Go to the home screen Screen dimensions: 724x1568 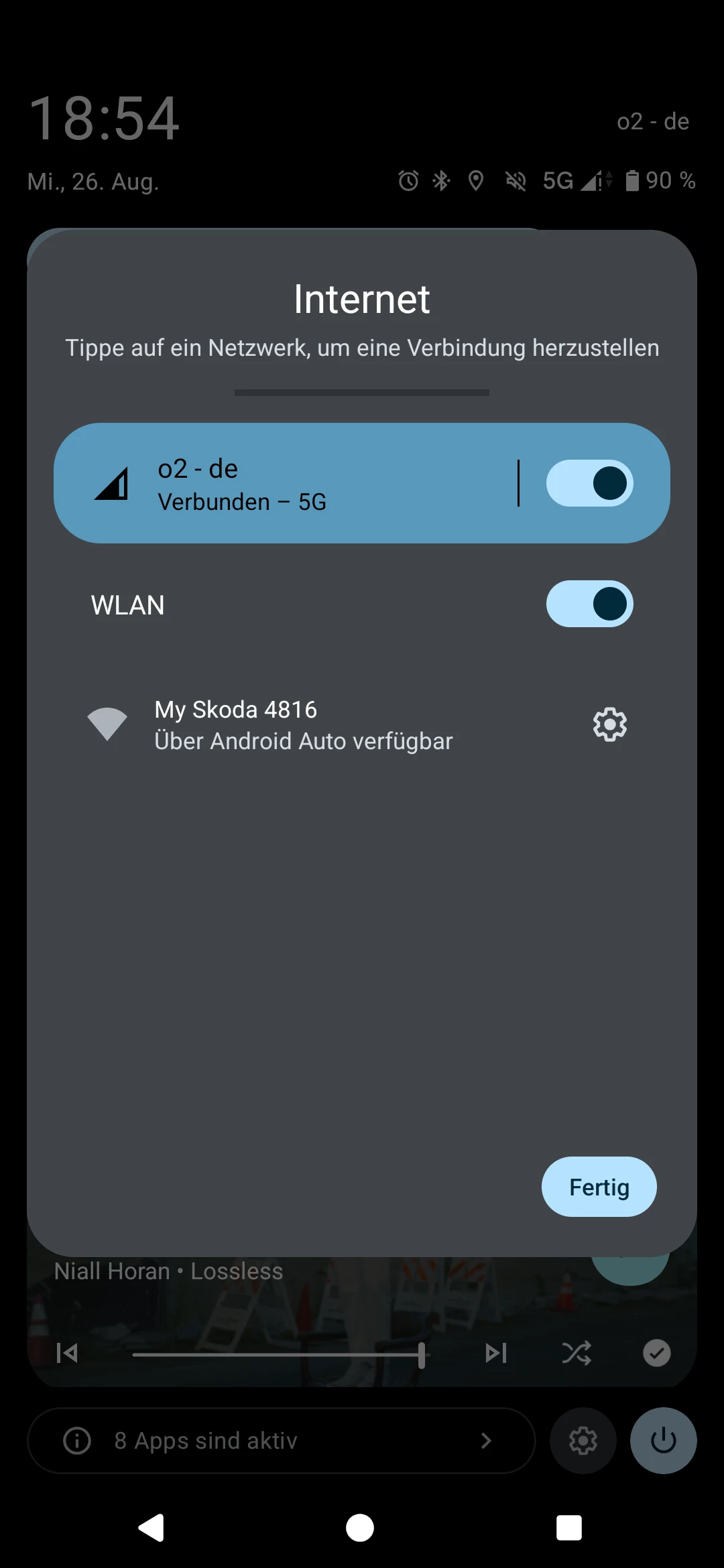(360, 1528)
